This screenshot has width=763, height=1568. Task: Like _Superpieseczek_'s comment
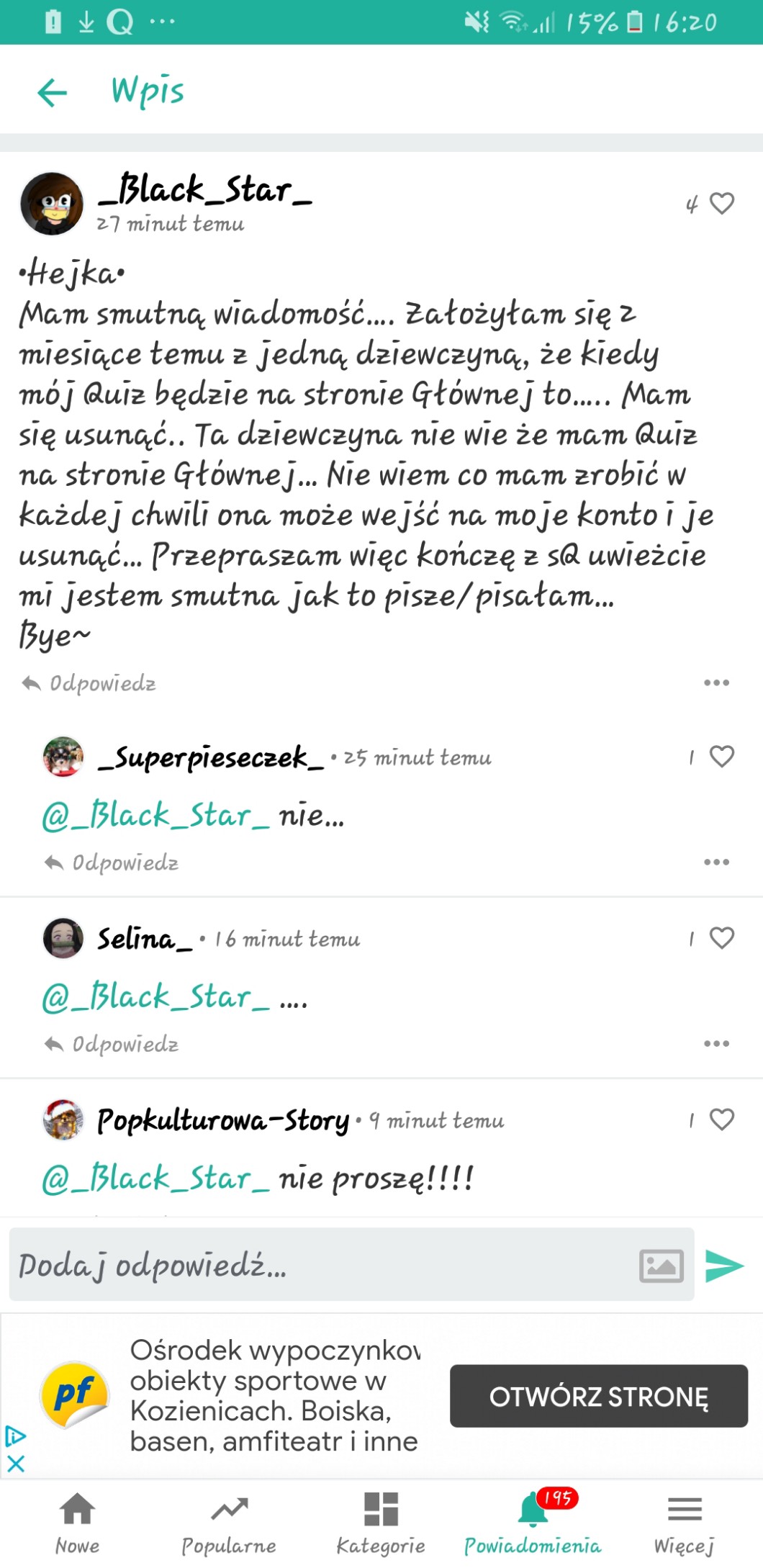point(721,757)
